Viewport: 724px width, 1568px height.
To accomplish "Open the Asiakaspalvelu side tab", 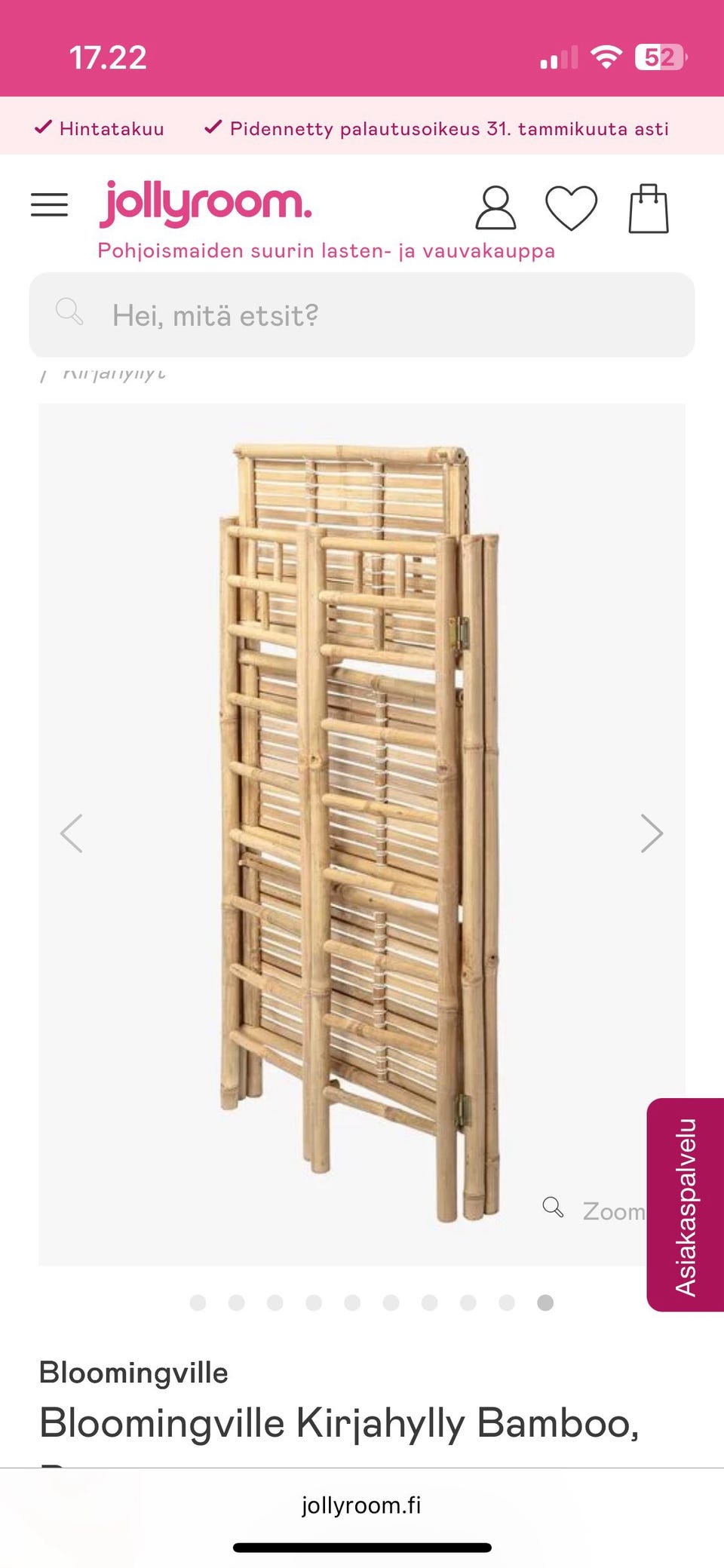I will click(x=686, y=1204).
